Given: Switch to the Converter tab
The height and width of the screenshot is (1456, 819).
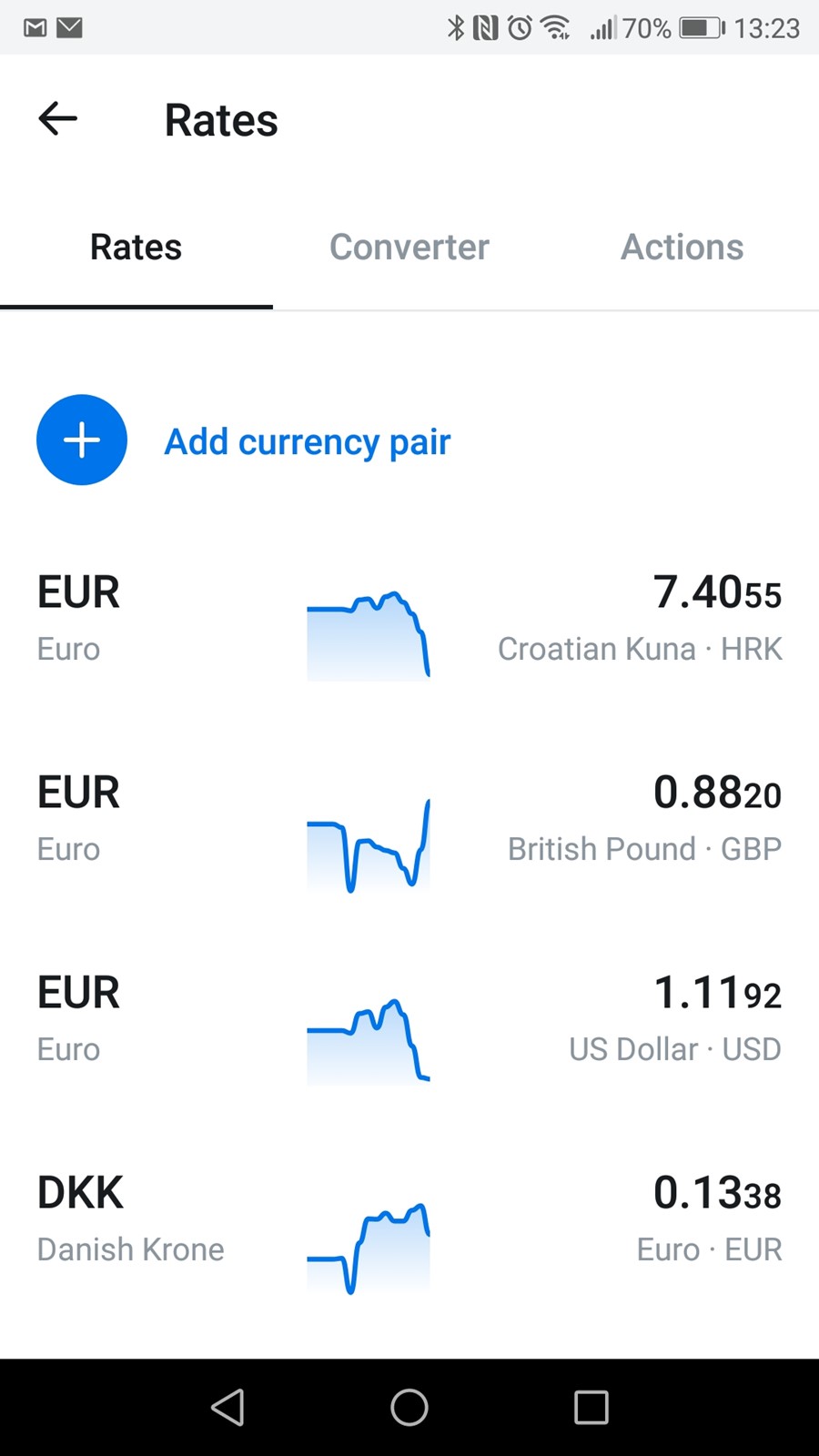Looking at the screenshot, I should [409, 247].
